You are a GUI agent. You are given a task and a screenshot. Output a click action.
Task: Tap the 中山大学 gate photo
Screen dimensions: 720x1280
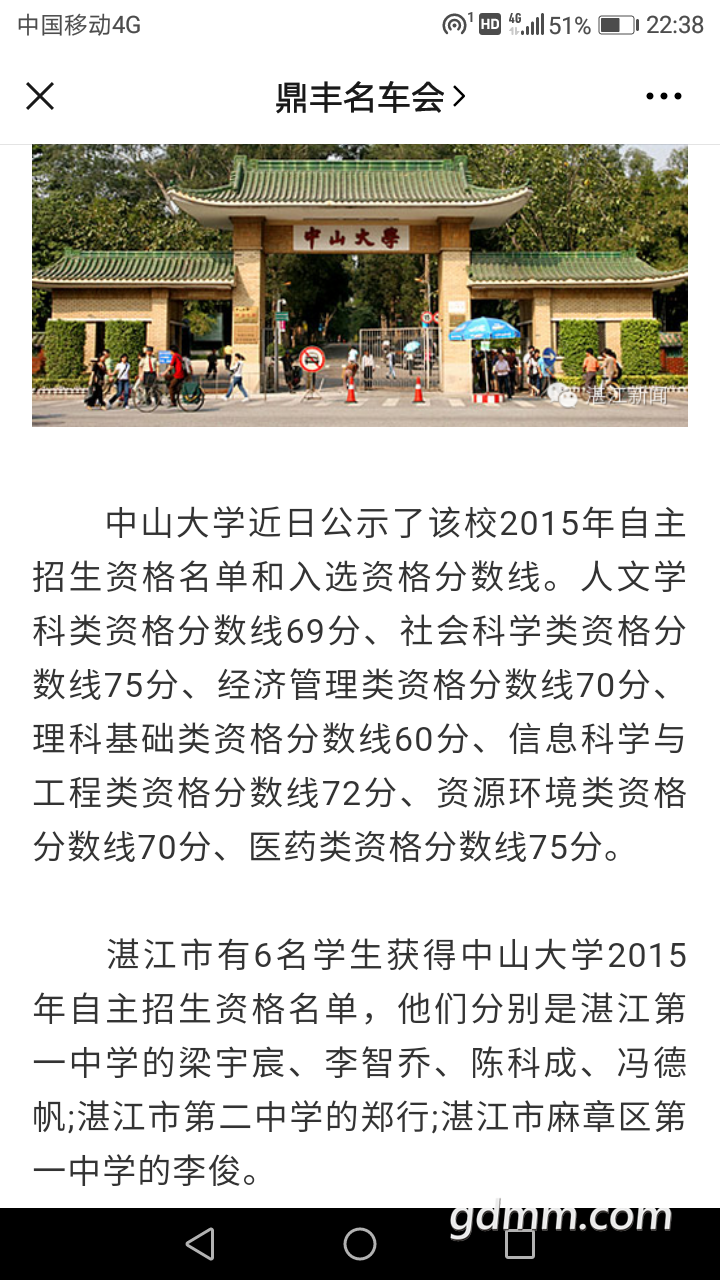(x=360, y=286)
